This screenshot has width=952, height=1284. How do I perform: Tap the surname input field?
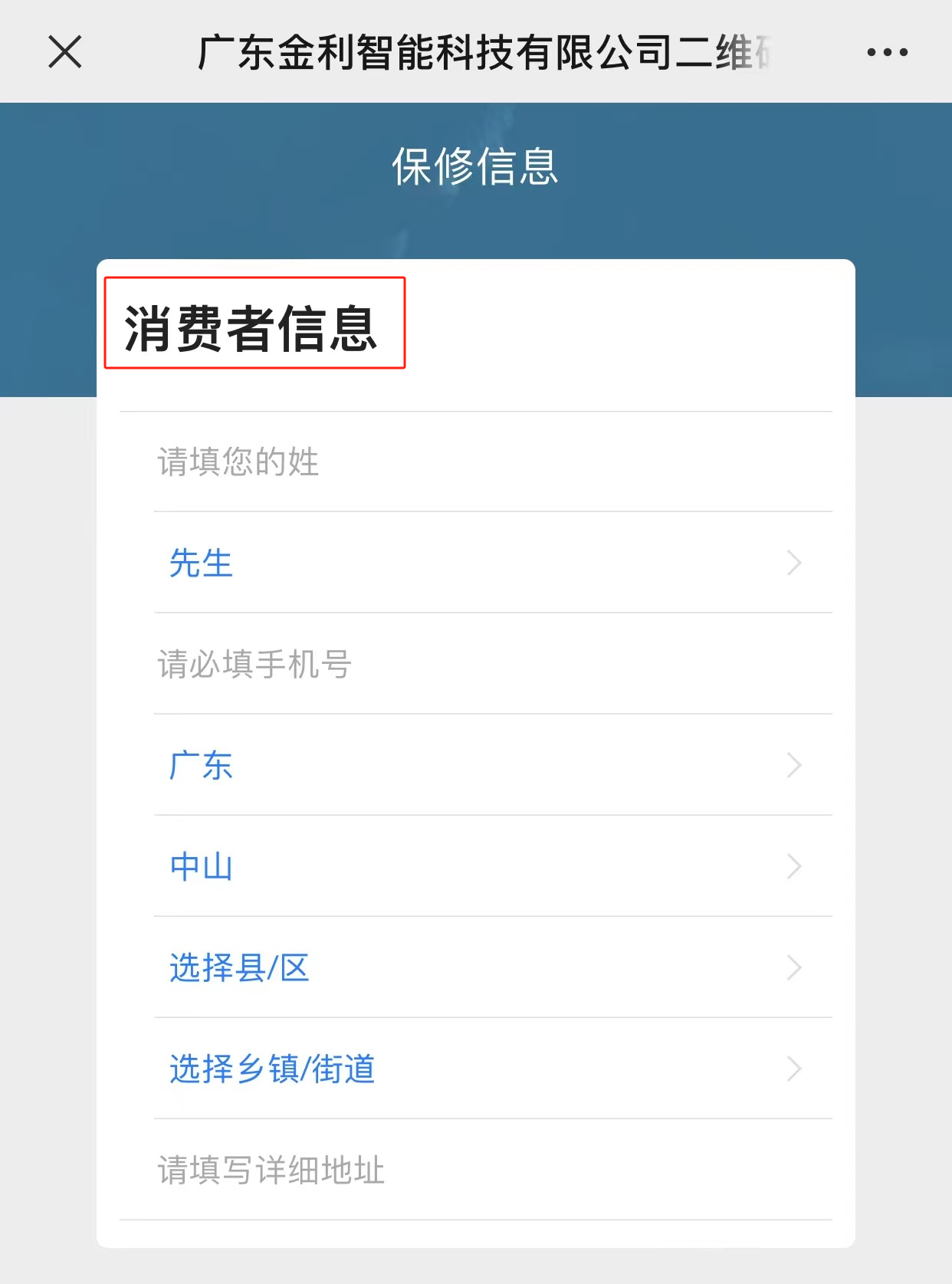(x=491, y=462)
